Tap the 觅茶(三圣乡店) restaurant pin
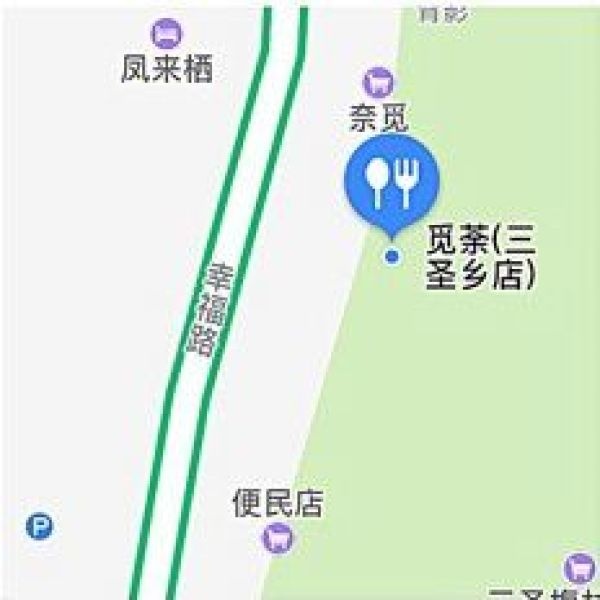This screenshot has width=600, height=600. [x=392, y=181]
